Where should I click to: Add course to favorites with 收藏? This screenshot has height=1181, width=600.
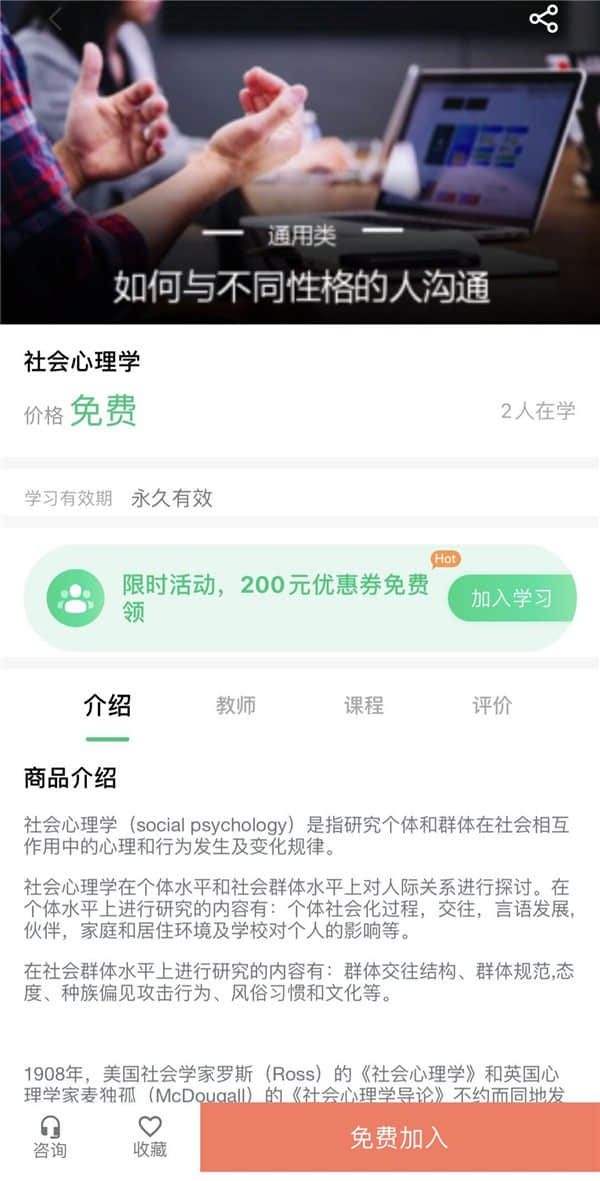click(150, 1138)
